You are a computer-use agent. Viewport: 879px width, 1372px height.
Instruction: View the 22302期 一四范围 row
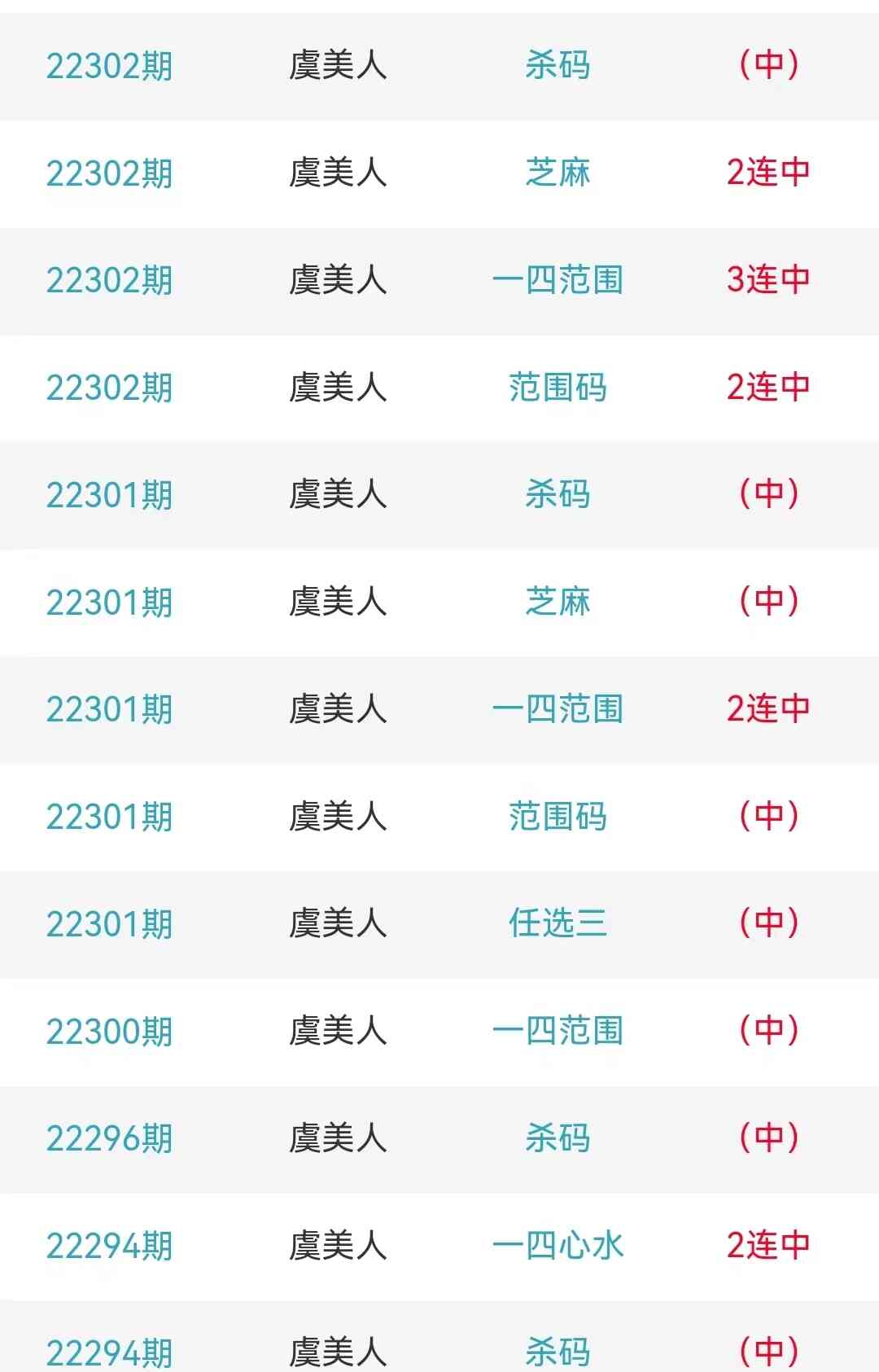pos(558,280)
